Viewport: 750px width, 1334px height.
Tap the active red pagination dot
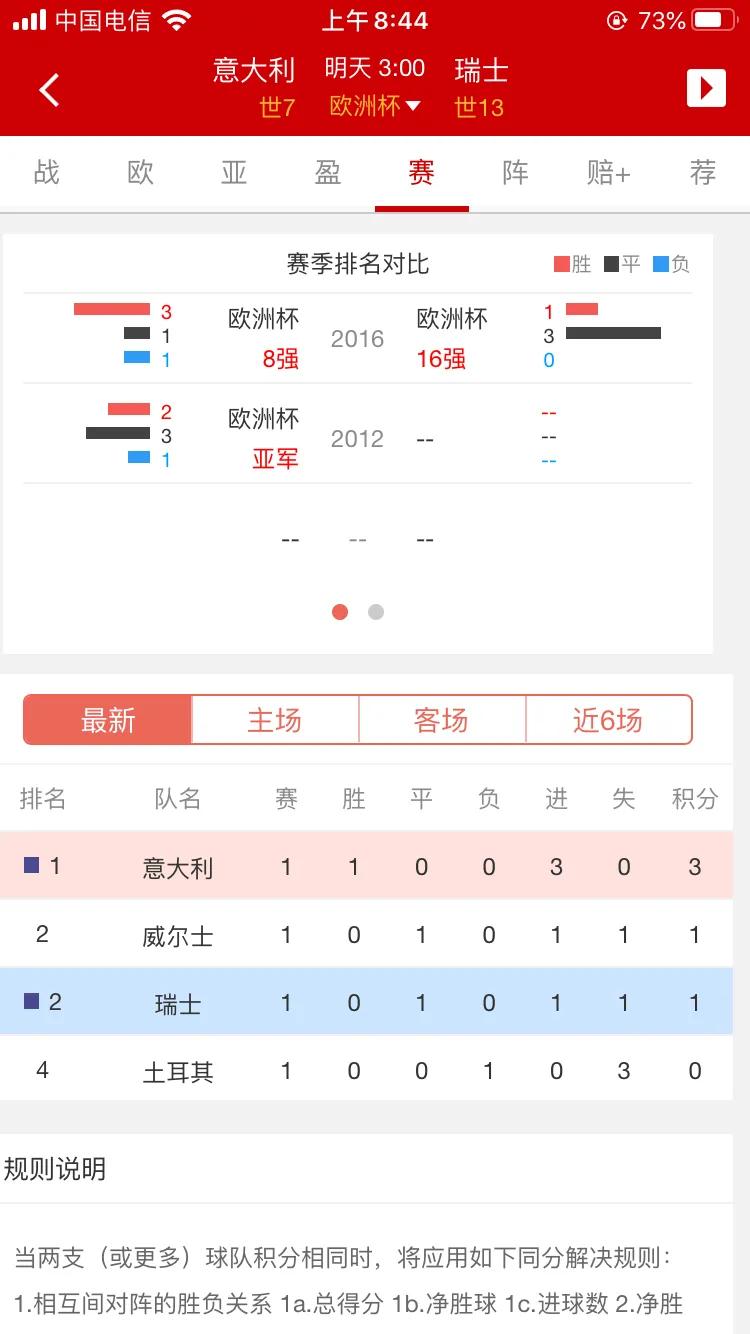[x=340, y=611]
